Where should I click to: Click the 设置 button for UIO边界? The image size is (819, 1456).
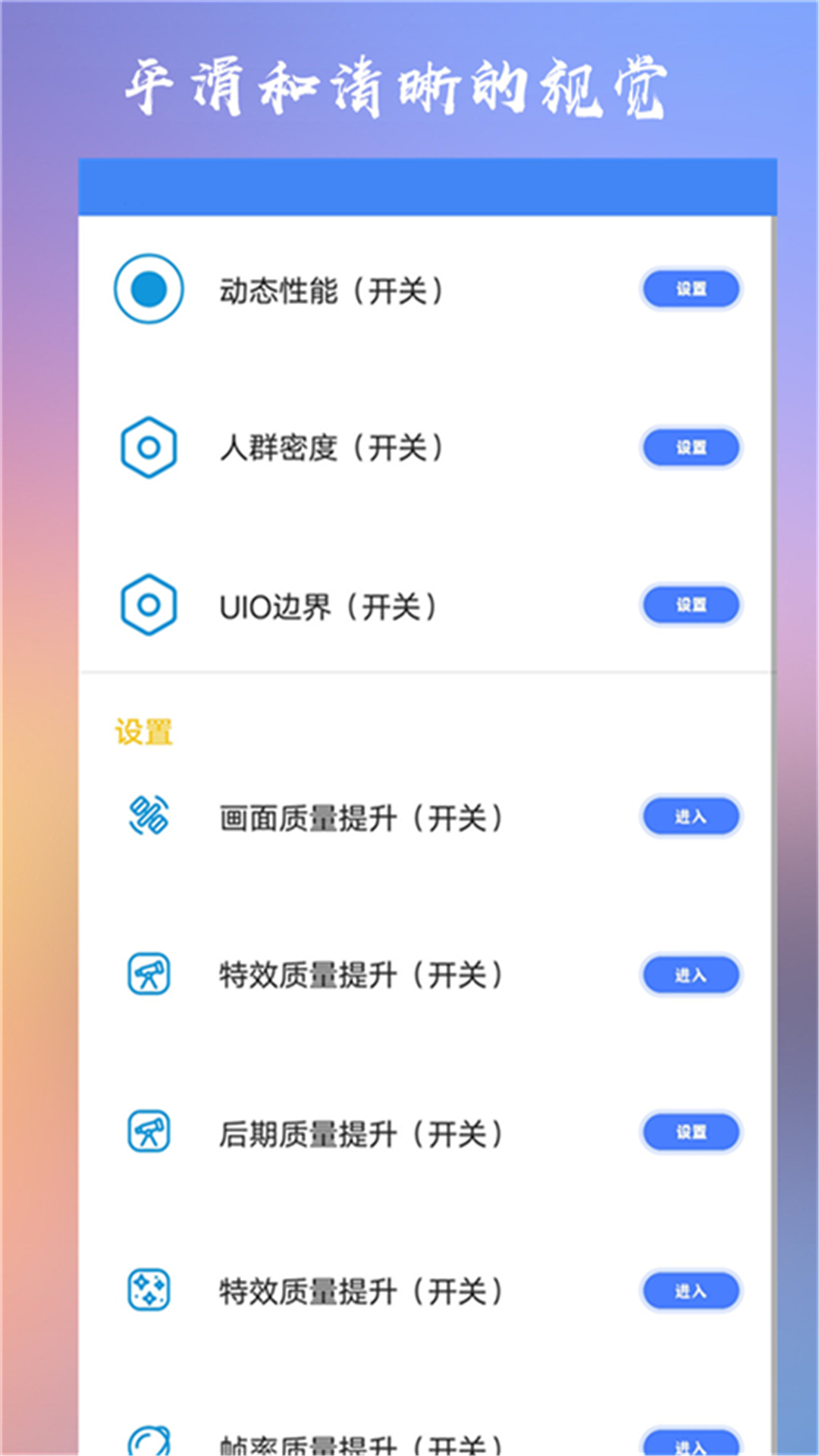(691, 604)
